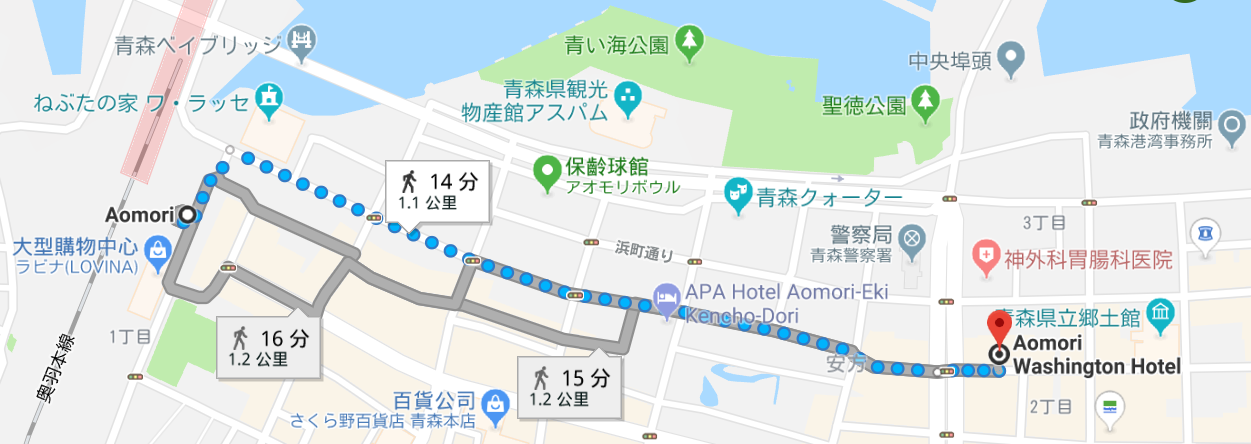The width and height of the screenshot is (1251, 444).
Task: Open the 青森ベイブリッジ landmark marker
Action: coord(300,41)
